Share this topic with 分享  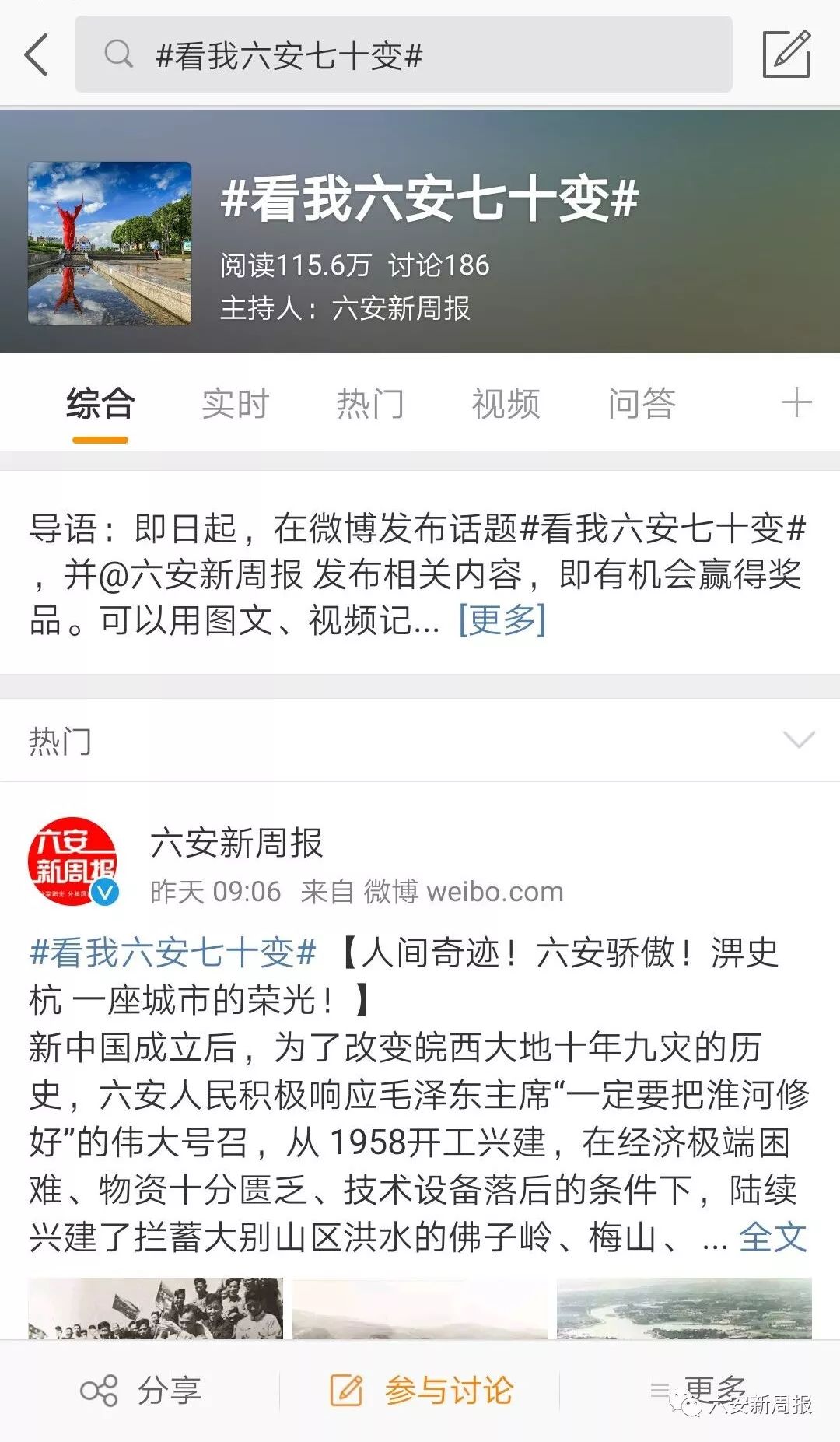point(142,1390)
